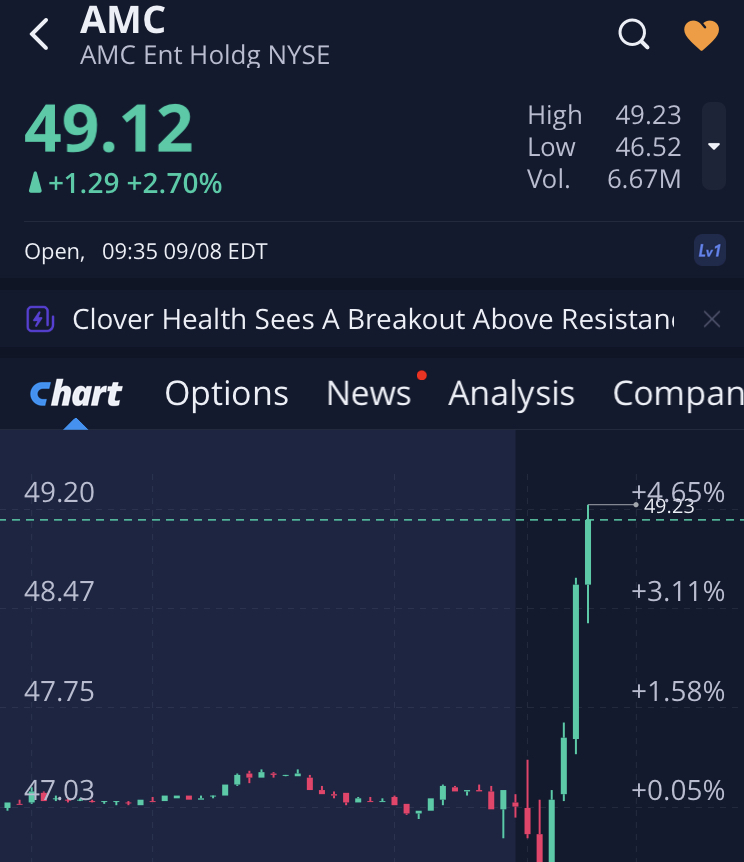
Task: Select the Chart tab
Action: 76,394
